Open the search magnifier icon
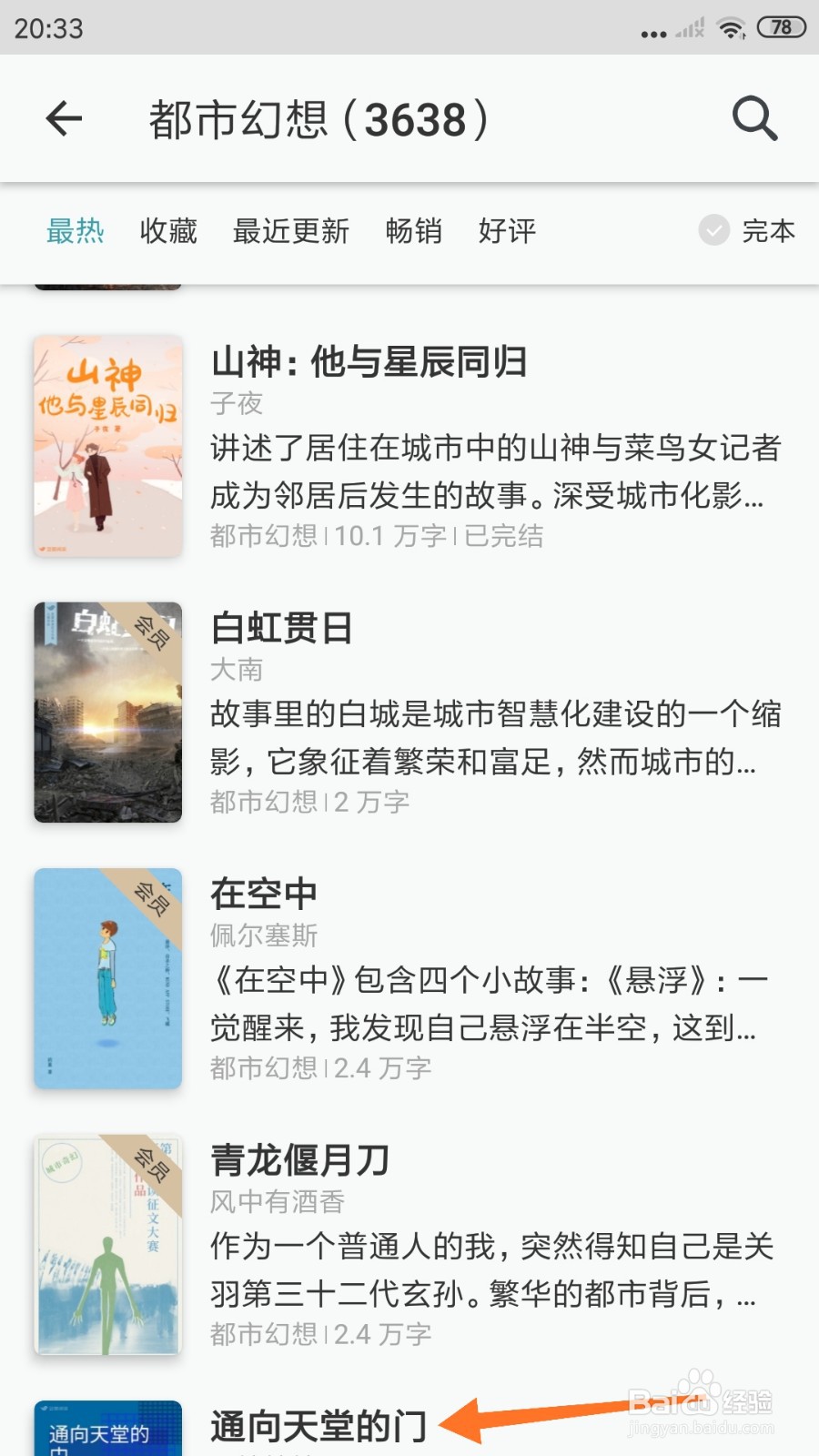Screen dimensions: 819x1456 (754, 118)
